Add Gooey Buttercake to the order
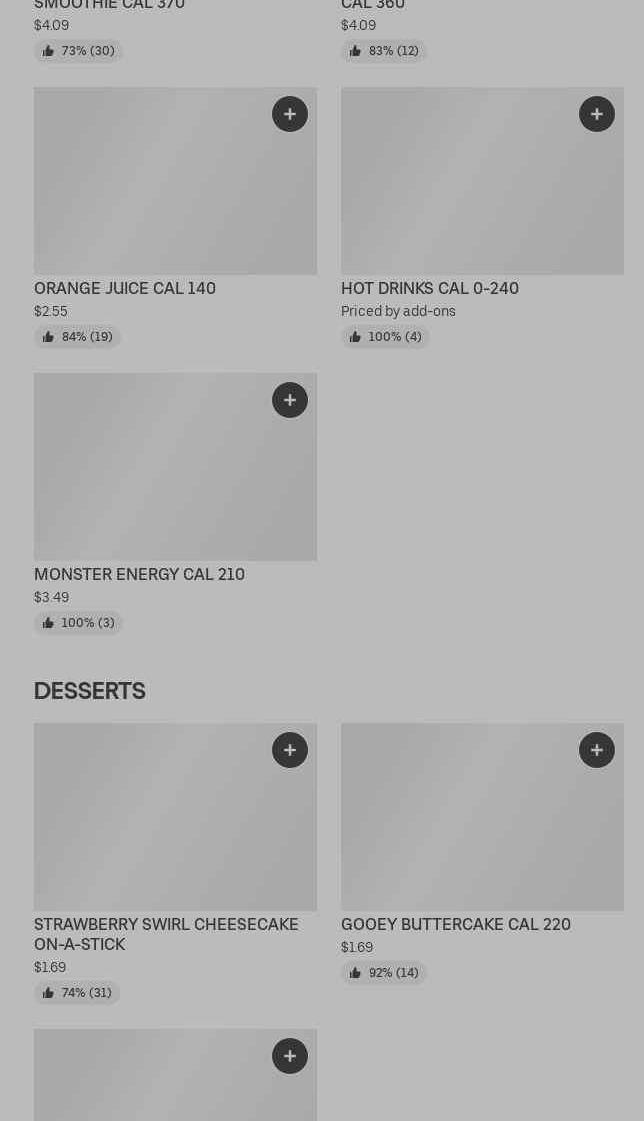 coord(597,750)
